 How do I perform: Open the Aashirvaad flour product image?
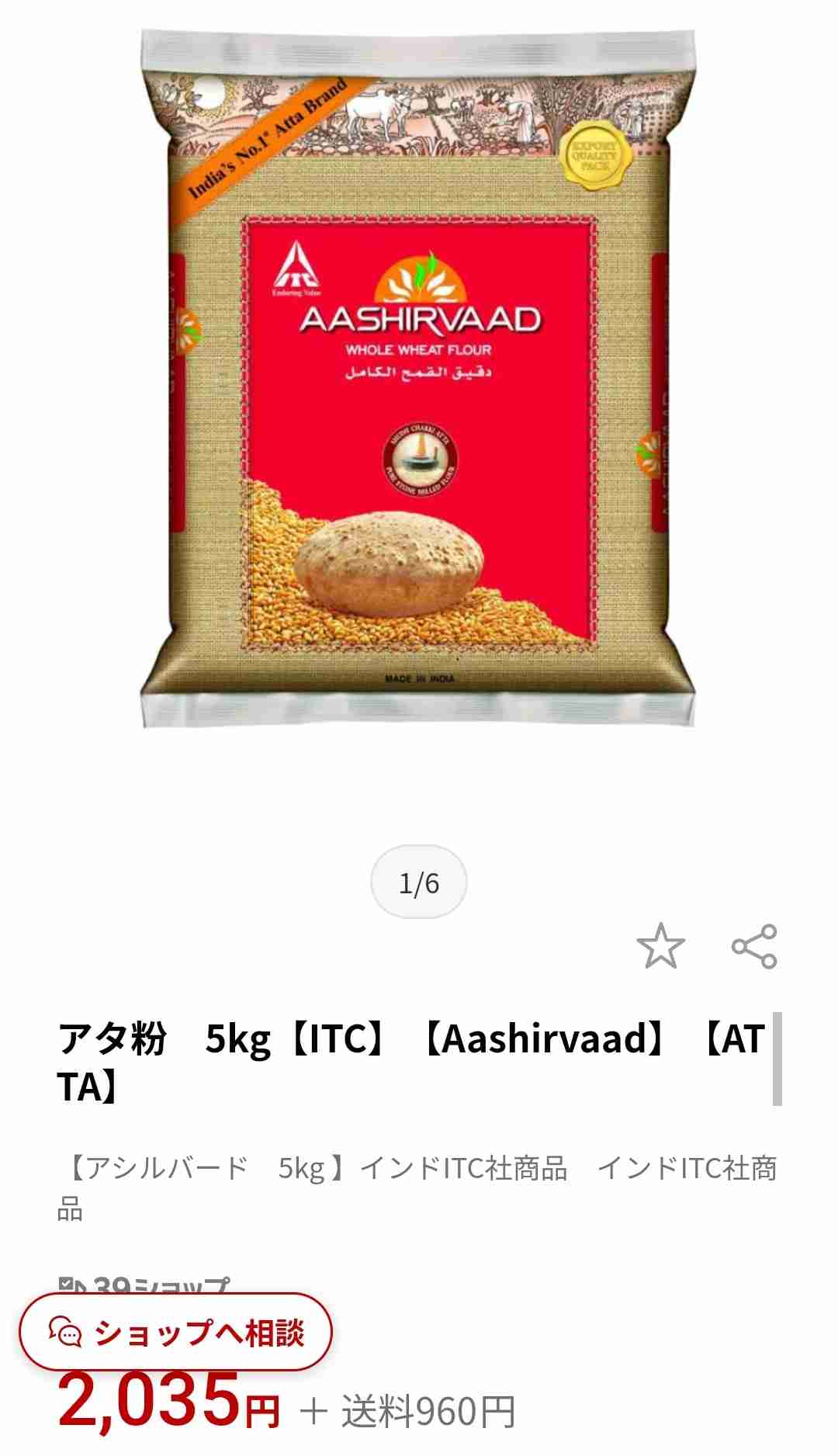click(418, 380)
